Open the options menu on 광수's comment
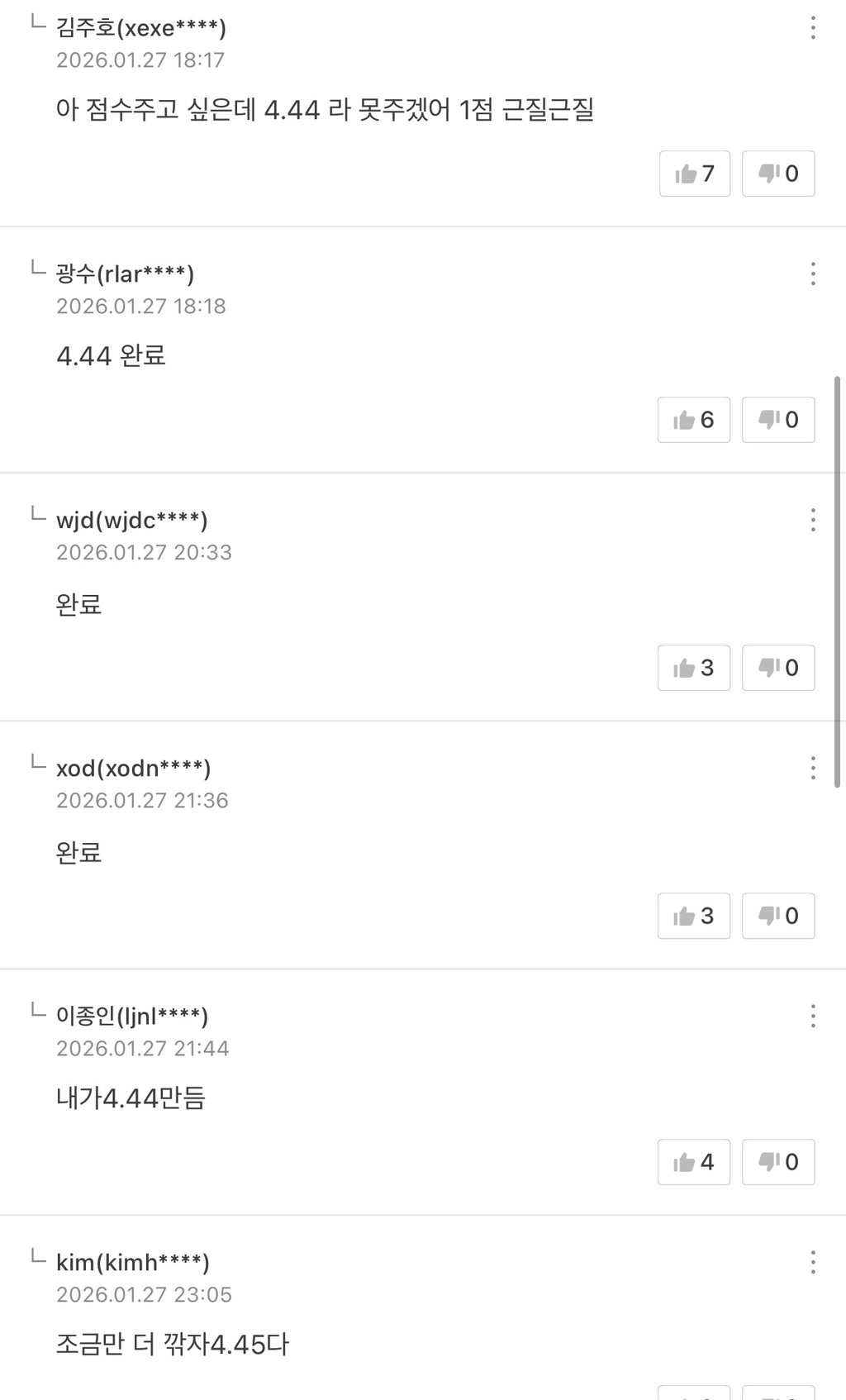This screenshot has width=846, height=1400. pos(813,274)
